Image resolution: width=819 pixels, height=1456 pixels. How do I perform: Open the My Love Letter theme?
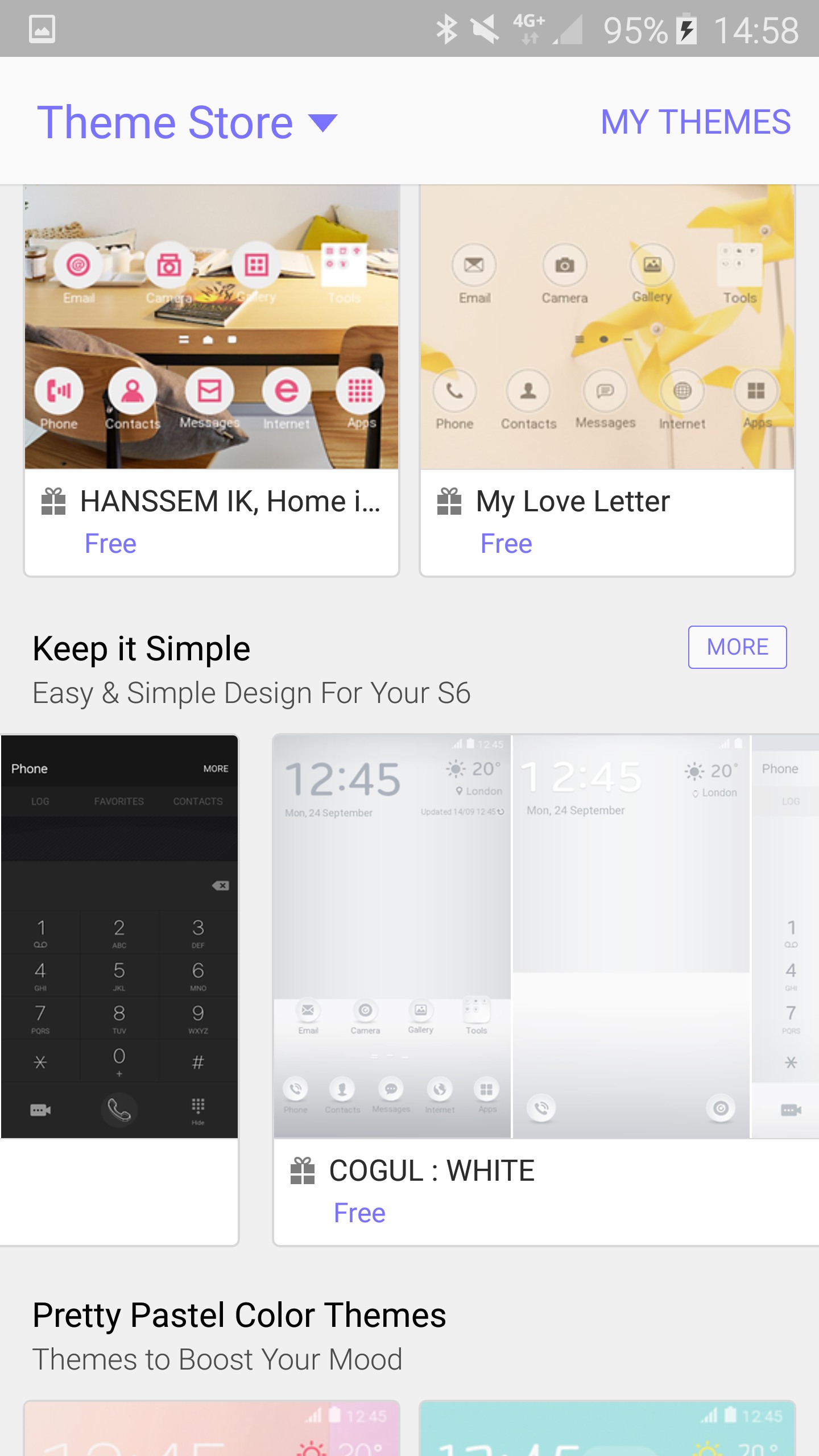(607, 380)
